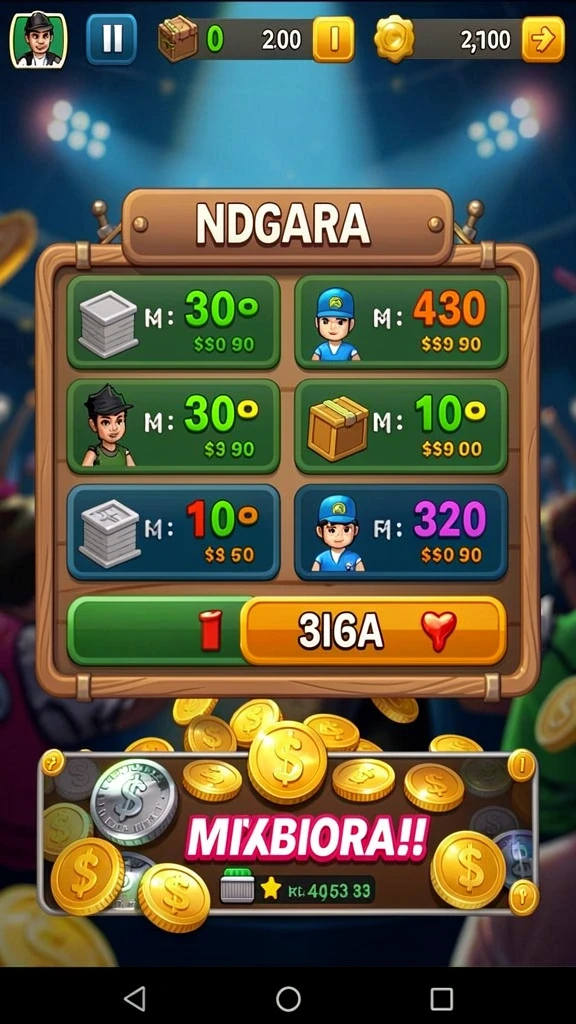Select the stone block card with 300
576x1024 pixels.
point(174,321)
